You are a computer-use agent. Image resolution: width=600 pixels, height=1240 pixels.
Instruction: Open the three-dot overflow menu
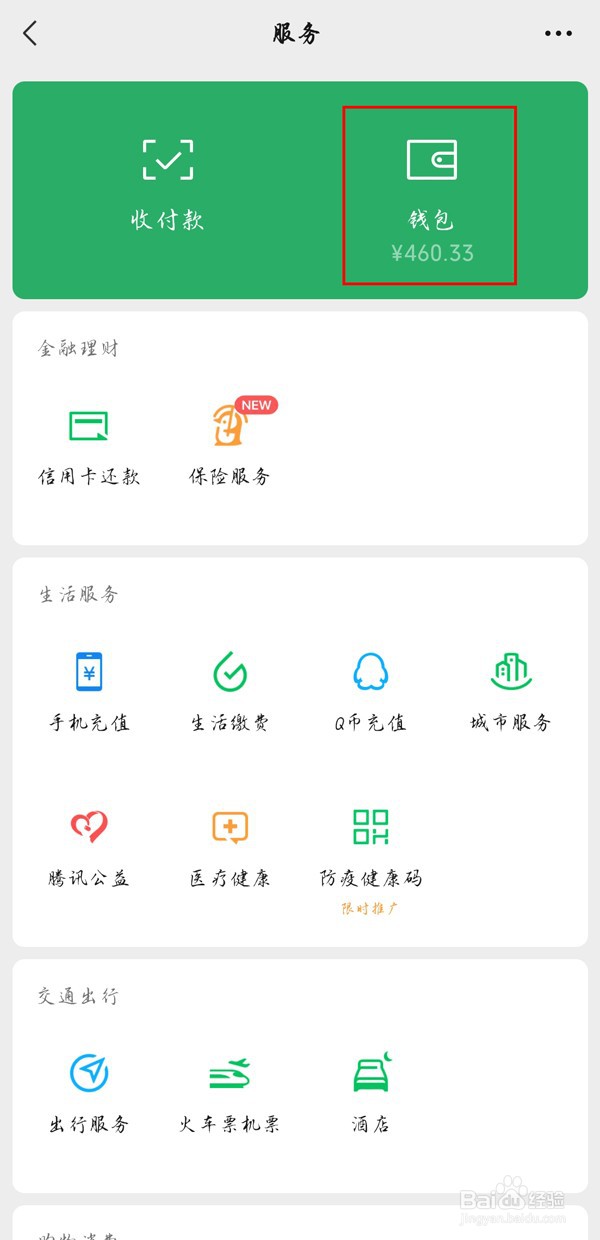558,33
